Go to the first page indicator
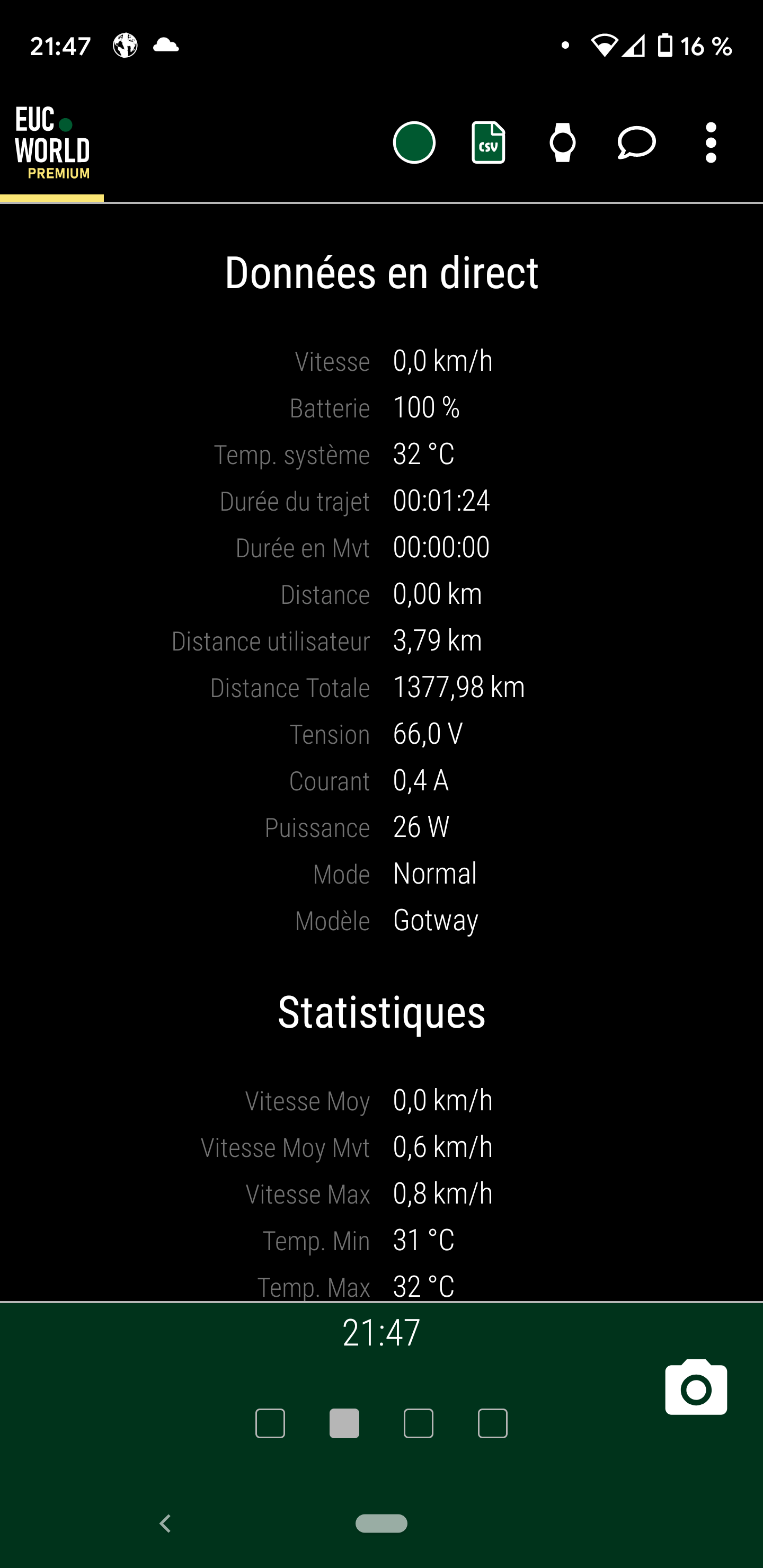This screenshot has height=1568, width=763. pos(270,1423)
